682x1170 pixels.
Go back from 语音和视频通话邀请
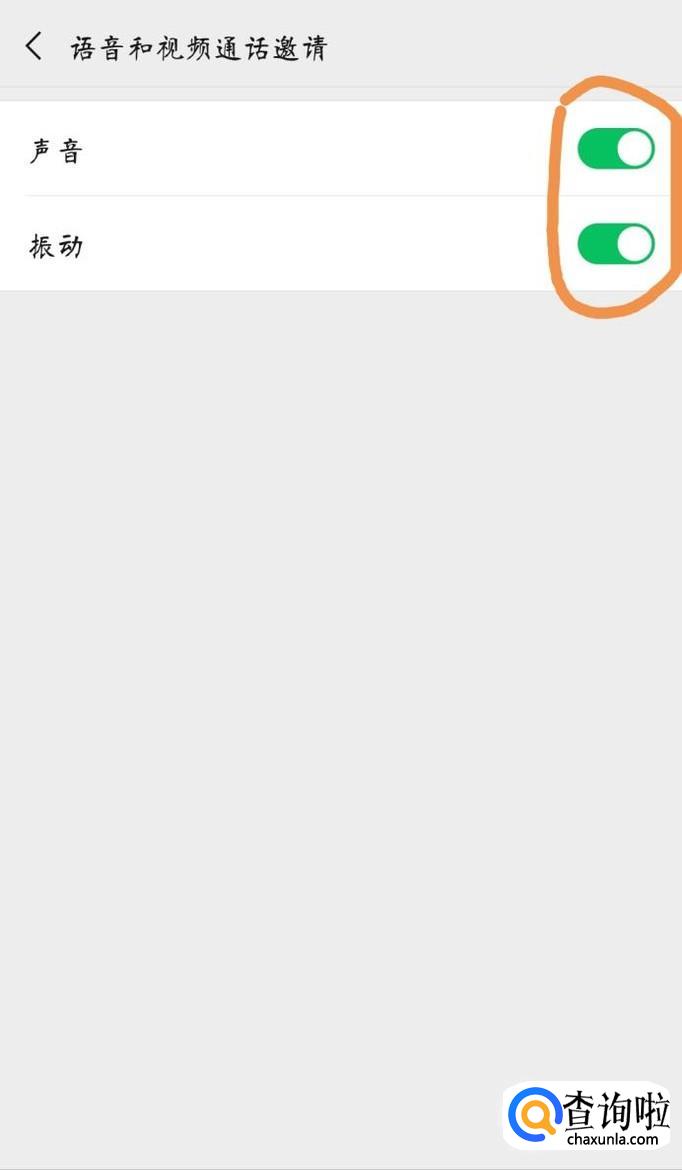click(x=34, y=46)
